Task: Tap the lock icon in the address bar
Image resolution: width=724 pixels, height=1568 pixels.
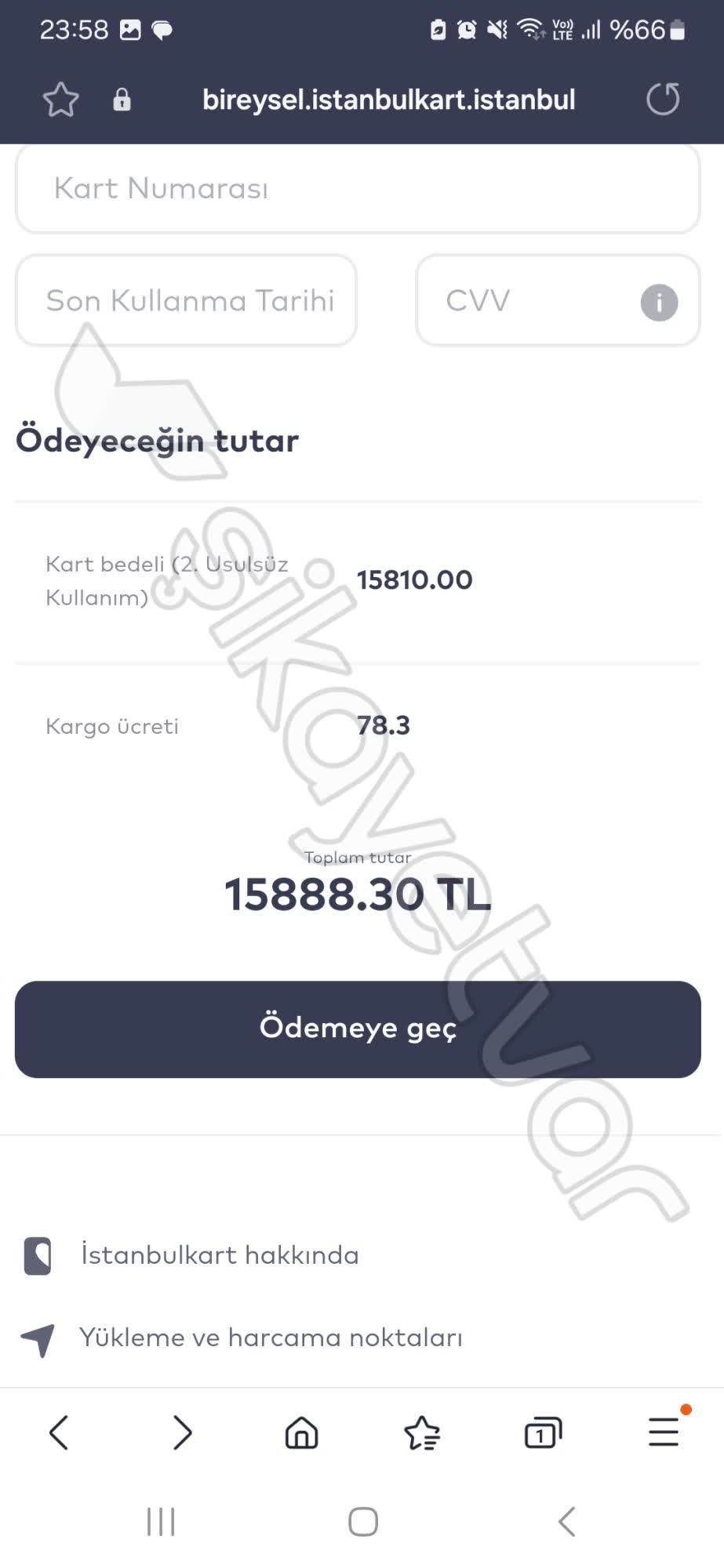Action: point(122,100)
